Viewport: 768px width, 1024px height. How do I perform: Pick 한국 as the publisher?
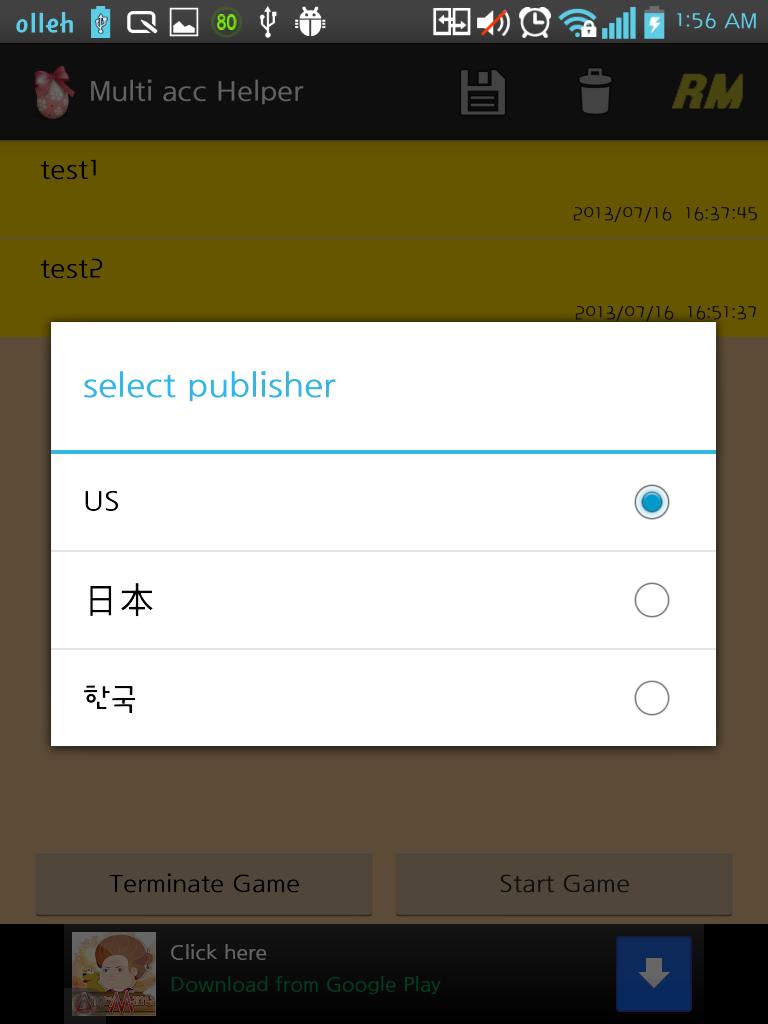click(383, 697)
